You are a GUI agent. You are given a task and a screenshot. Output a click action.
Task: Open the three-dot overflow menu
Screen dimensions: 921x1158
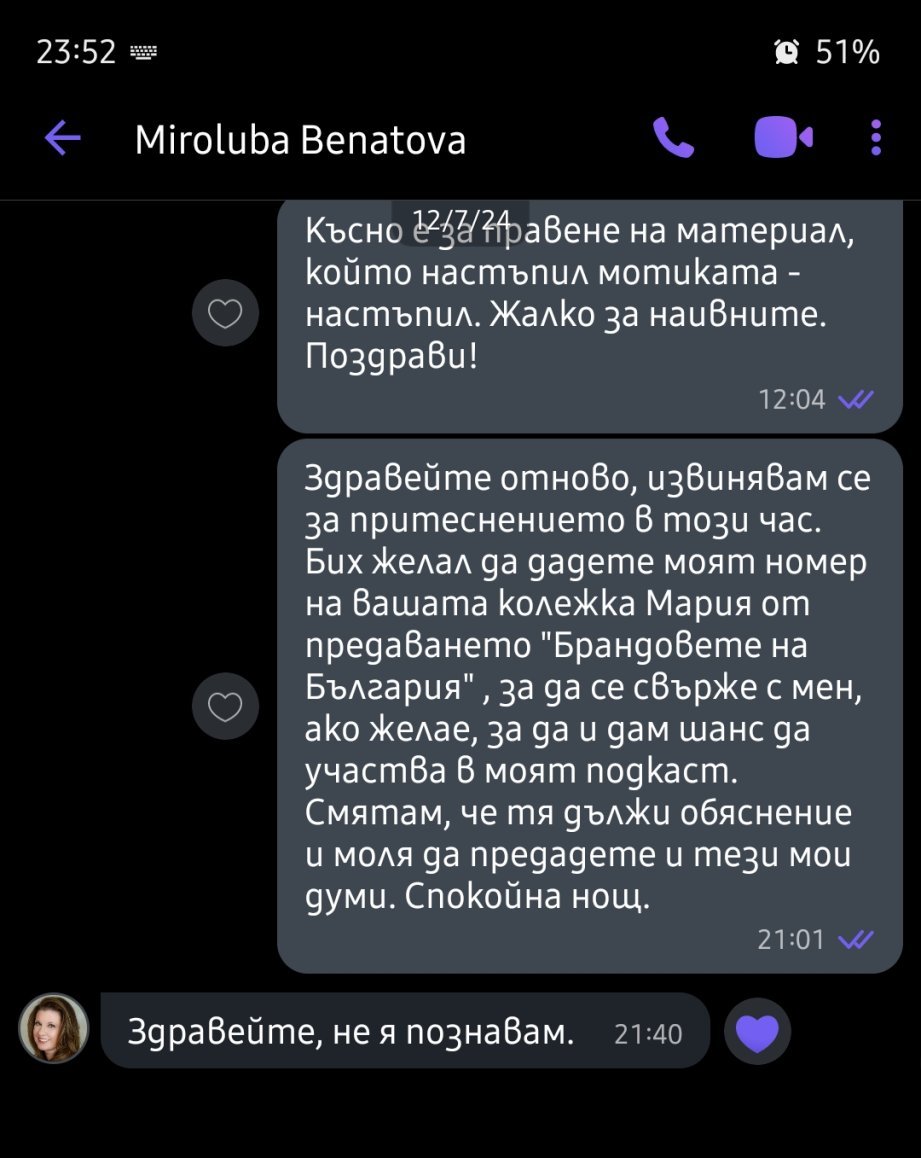tap(876, 138)
